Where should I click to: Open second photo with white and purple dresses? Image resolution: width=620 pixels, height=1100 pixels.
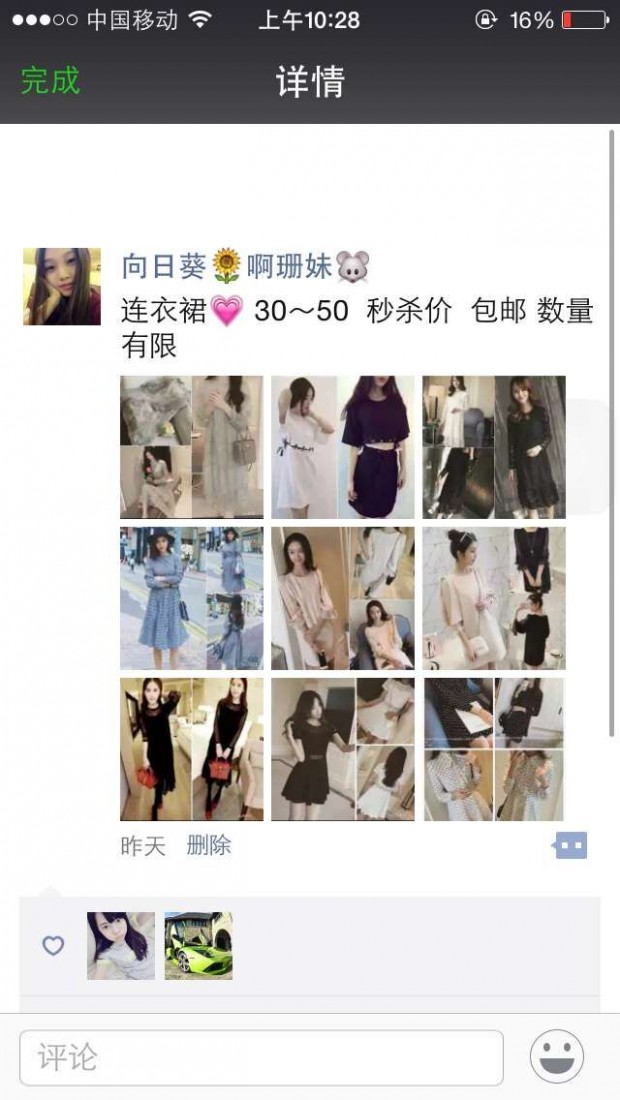[343, 447]
